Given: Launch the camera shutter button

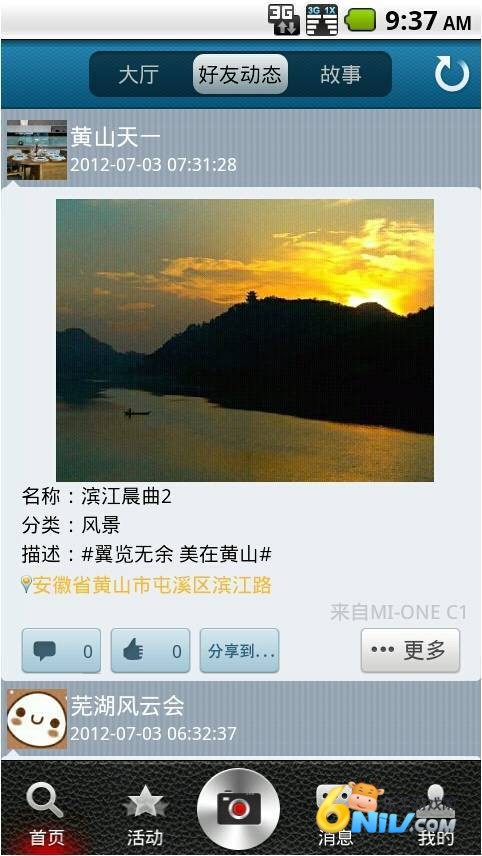Looking at the screenshot, I should tap(239, 809).
